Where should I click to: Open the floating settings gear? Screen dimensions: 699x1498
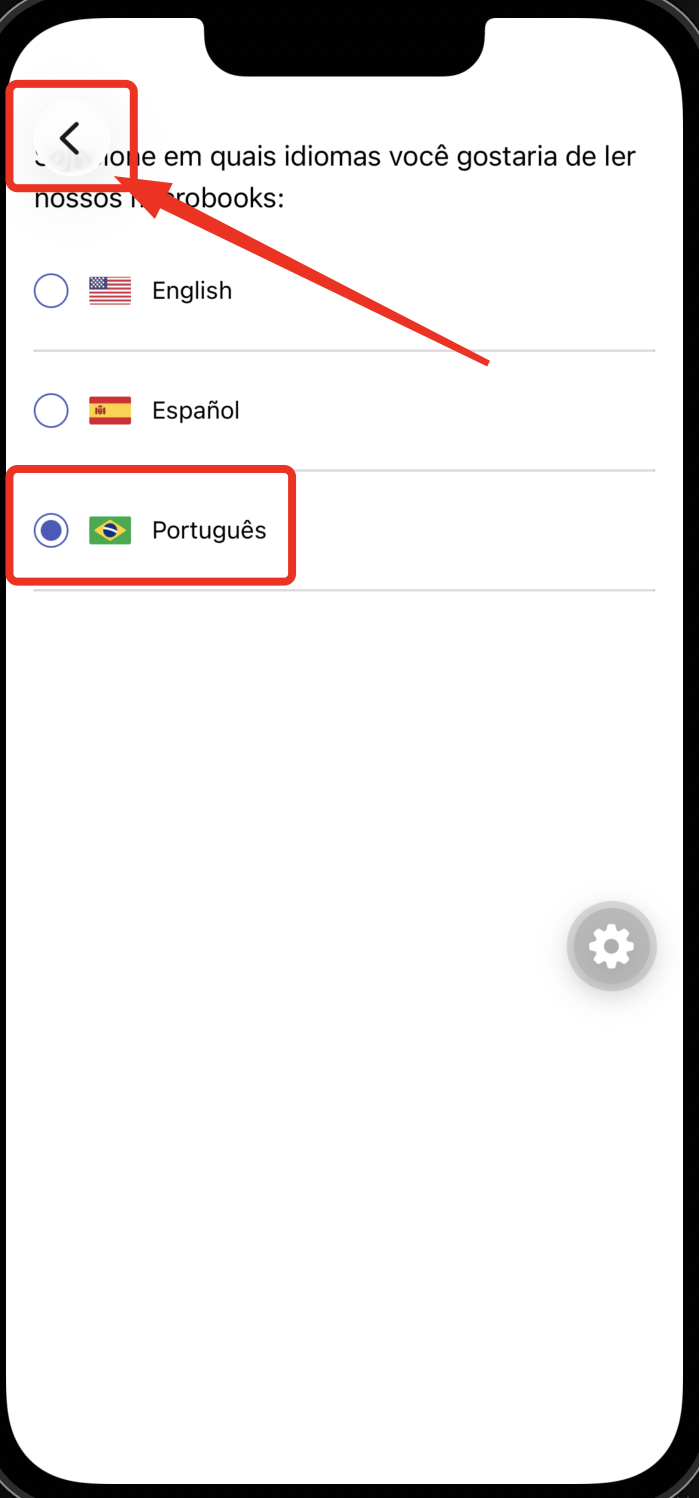pos(611,946)
